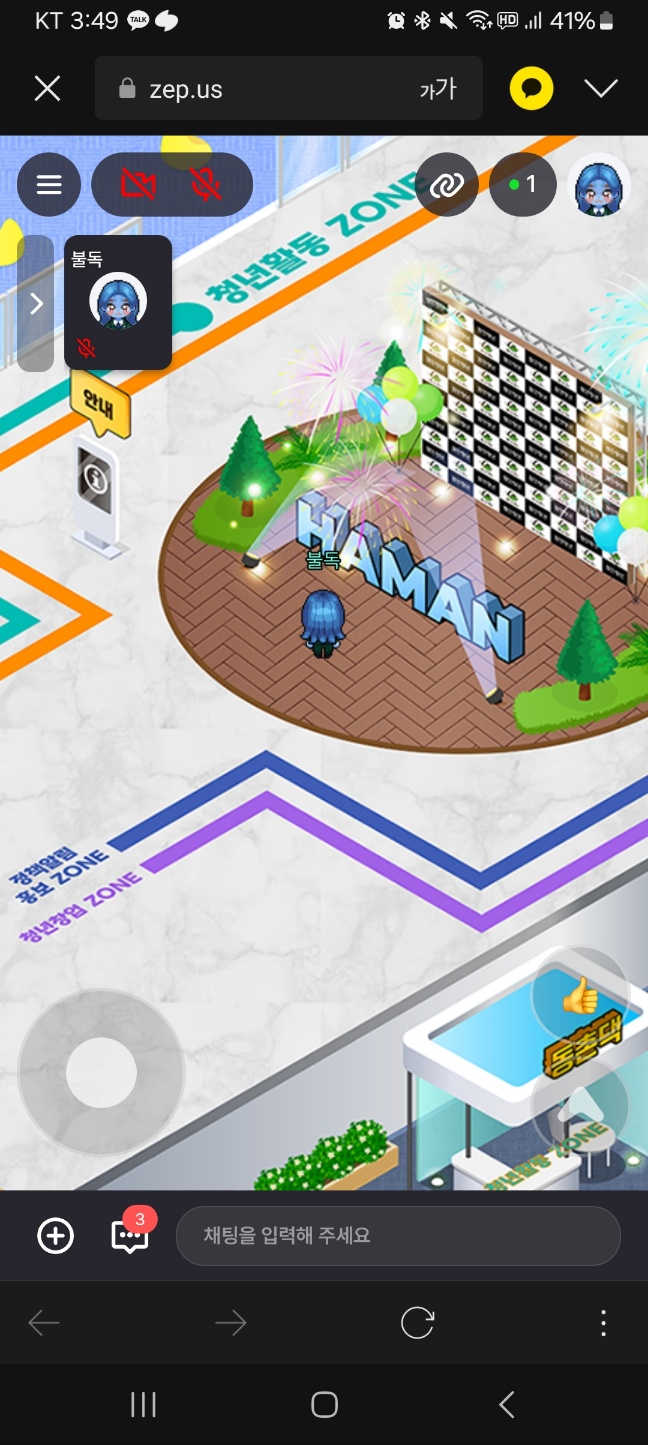Select the 불독 video tile
This screenshot has width=648, height=1445.
(x=118, y=302)
